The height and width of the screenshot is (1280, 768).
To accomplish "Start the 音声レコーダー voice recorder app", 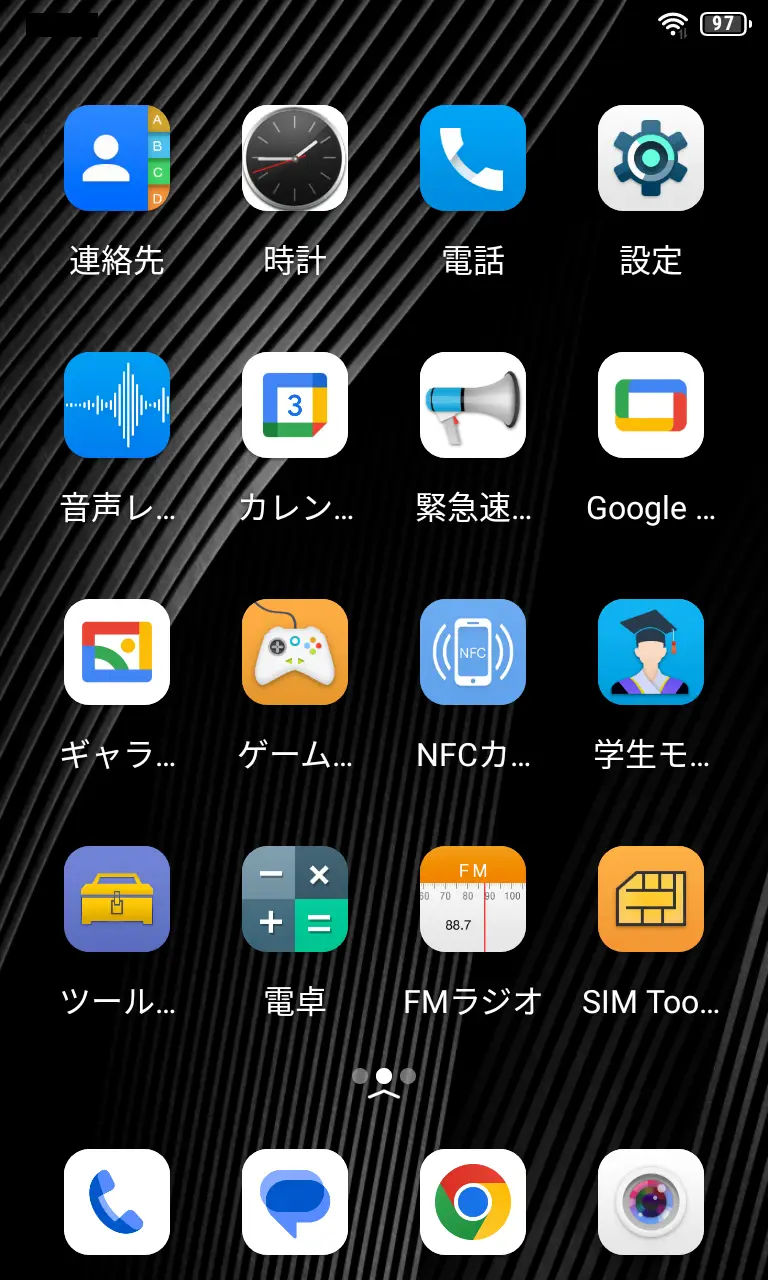I will click(117, 405).
